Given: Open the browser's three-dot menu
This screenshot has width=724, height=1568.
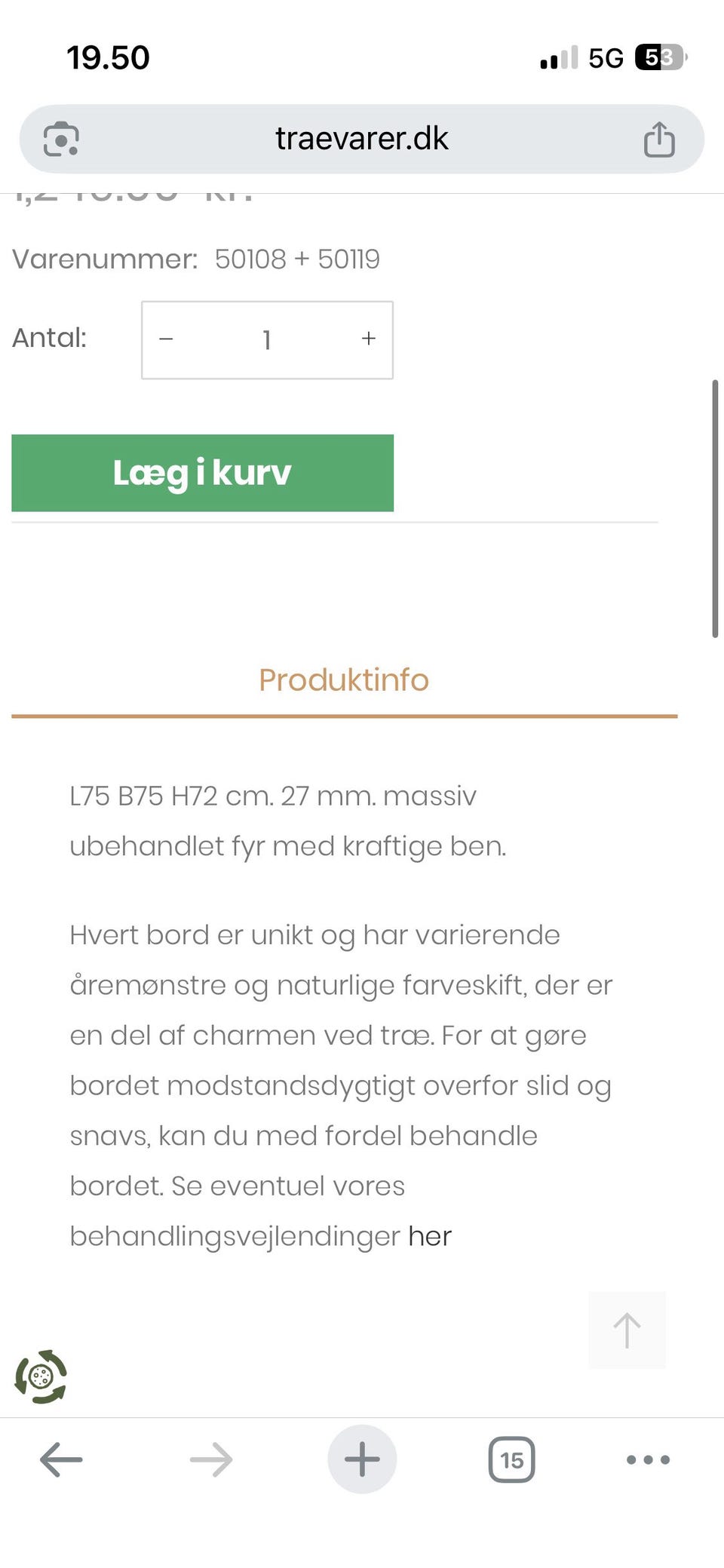Looking at the screenshot, I should [x=648, y=1459].
